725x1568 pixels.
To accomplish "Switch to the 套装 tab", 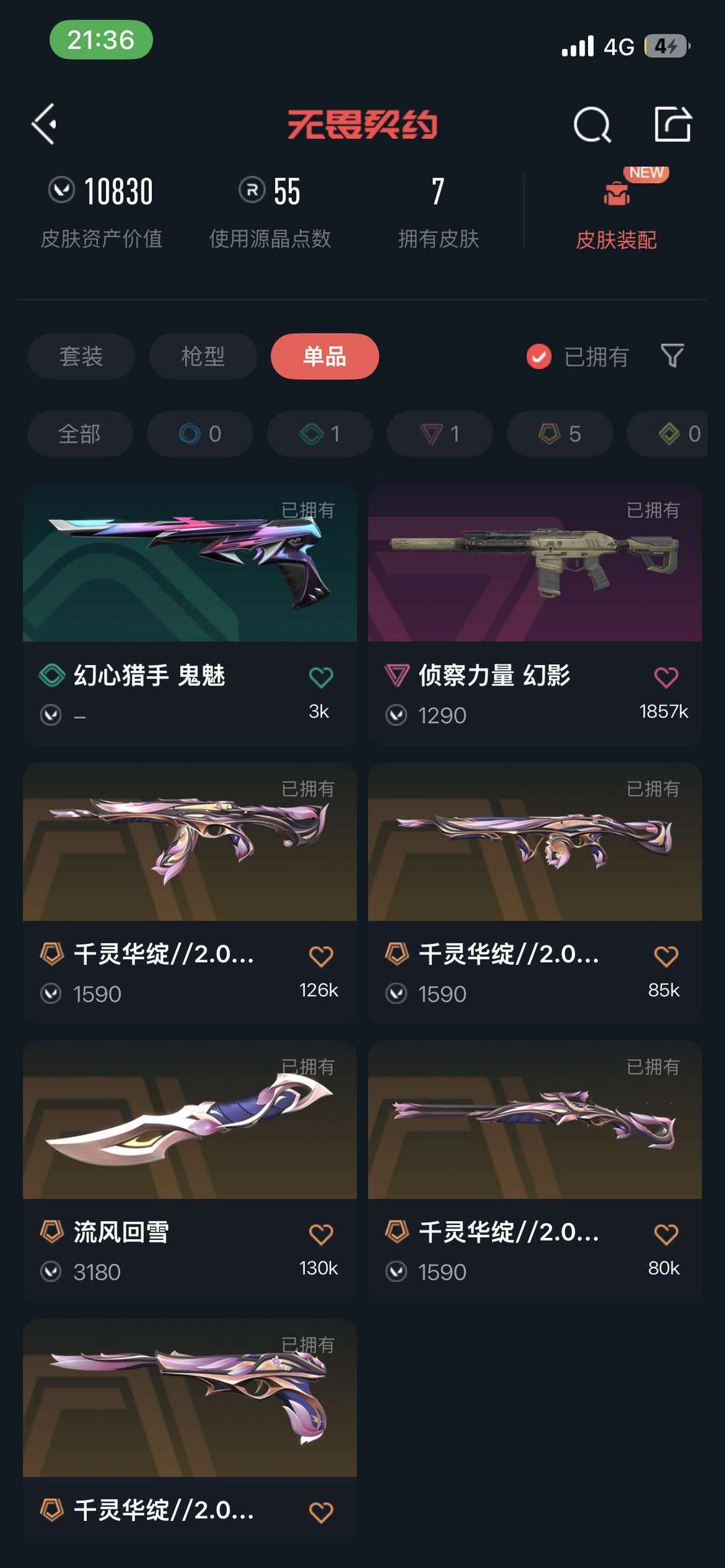I will [x=81, y=356].
